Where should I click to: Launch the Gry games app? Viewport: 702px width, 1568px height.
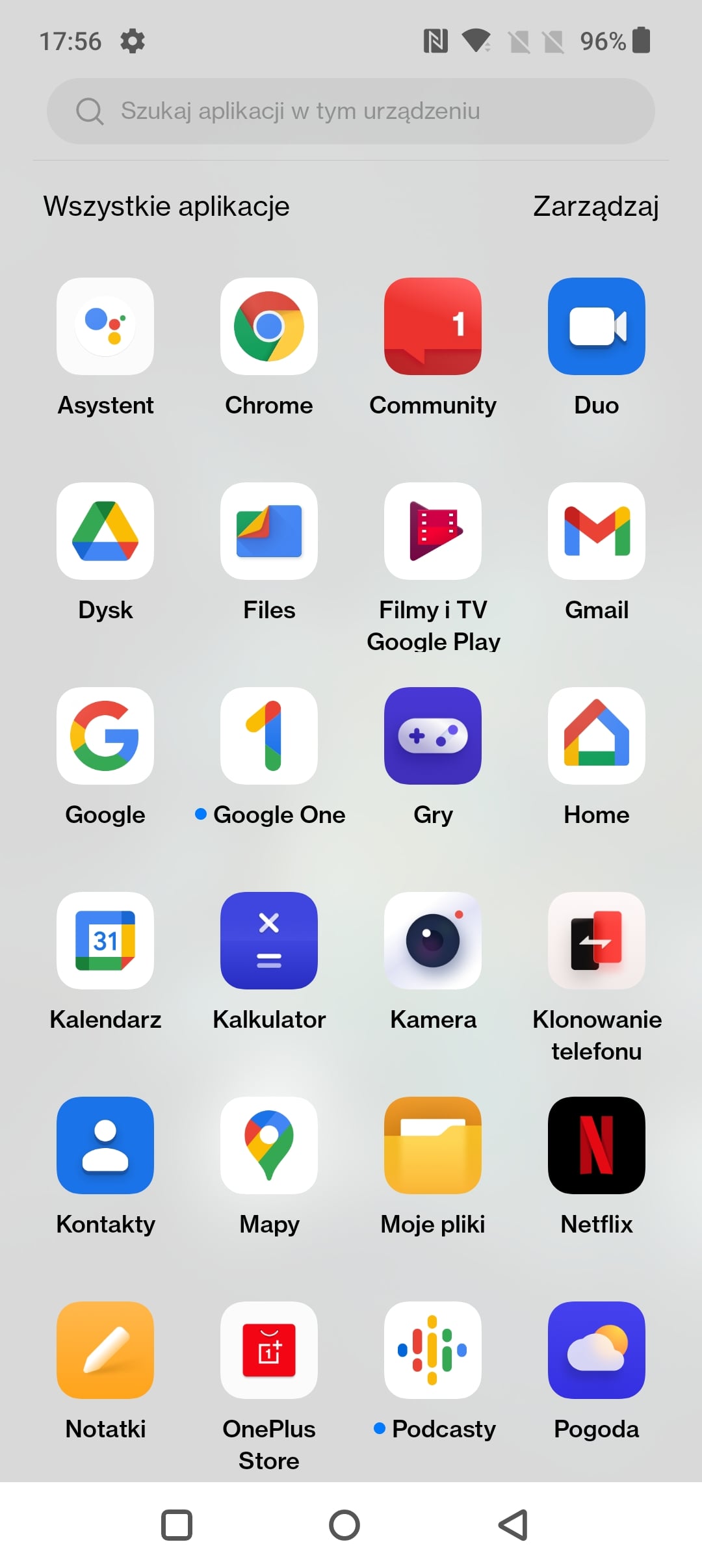pyautogui.click(x=432, y=736)
